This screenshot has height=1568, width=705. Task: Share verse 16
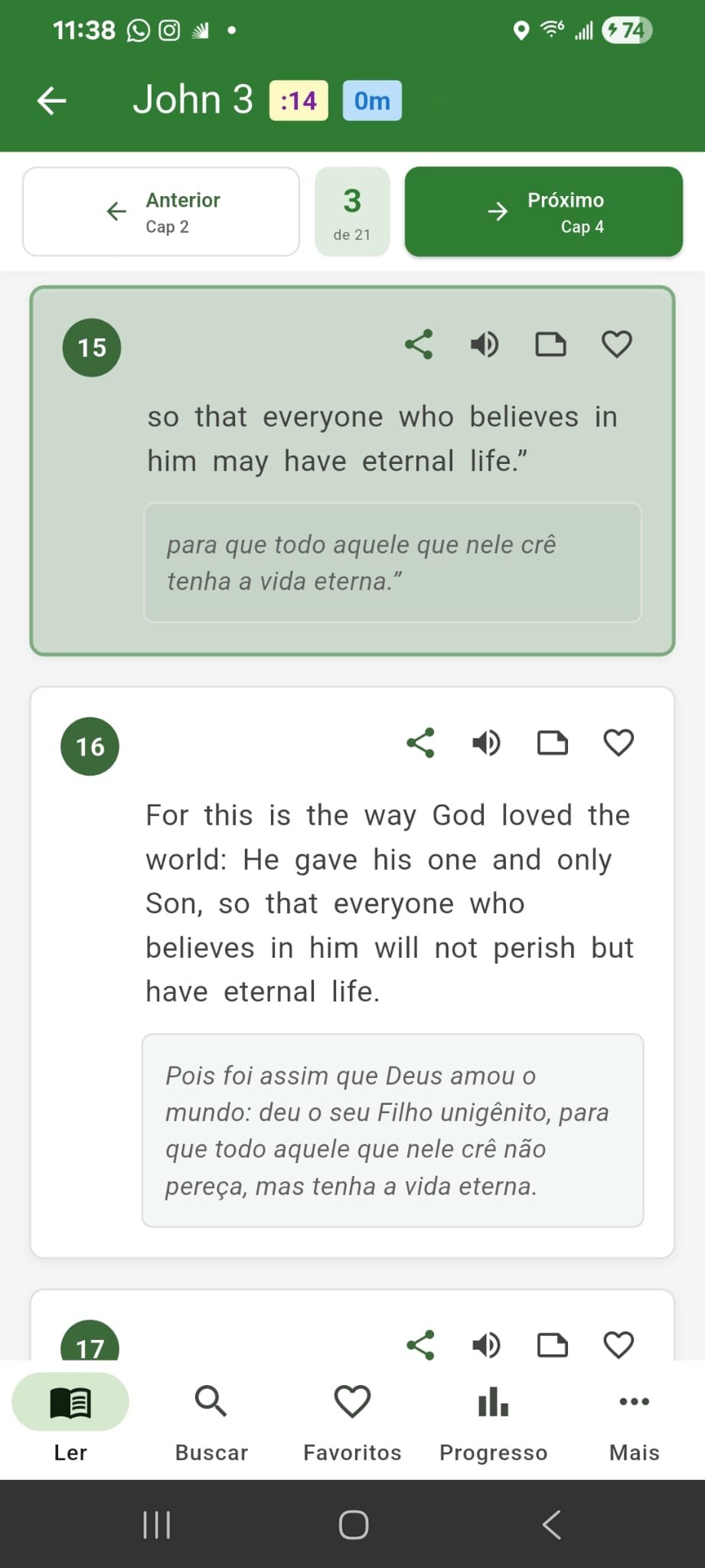click(422, 742)
